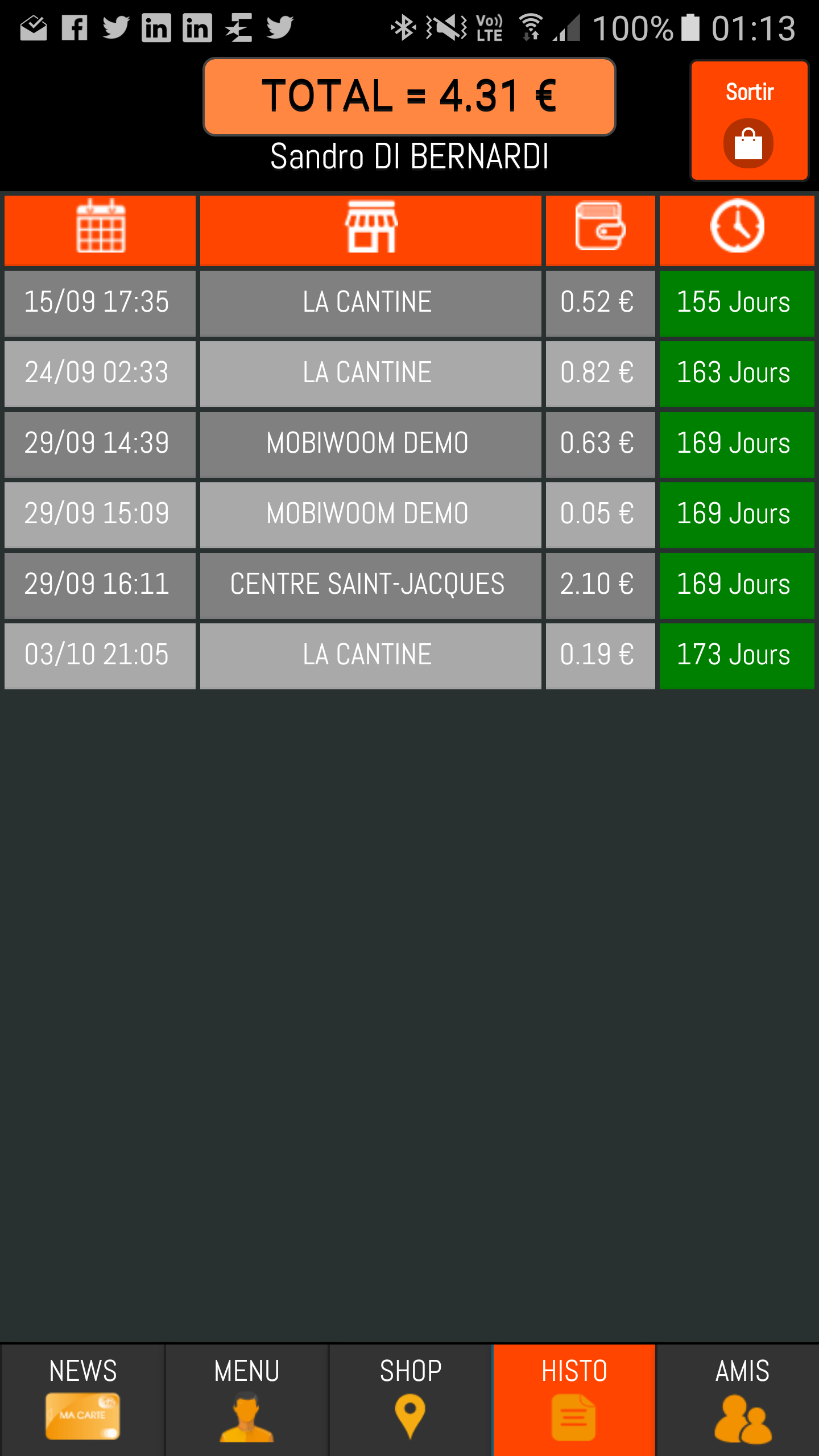Tap the shop column header icon
Screen dimensions: 819x1456
tap(370, 230)
